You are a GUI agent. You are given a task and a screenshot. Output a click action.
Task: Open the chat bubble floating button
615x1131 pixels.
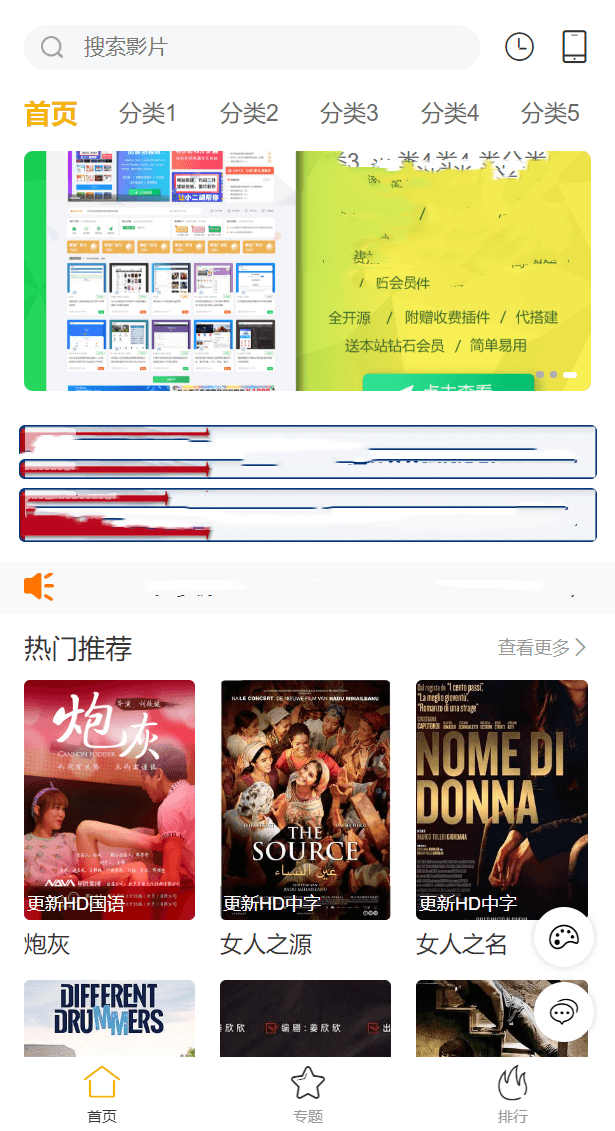point(564,1012)
